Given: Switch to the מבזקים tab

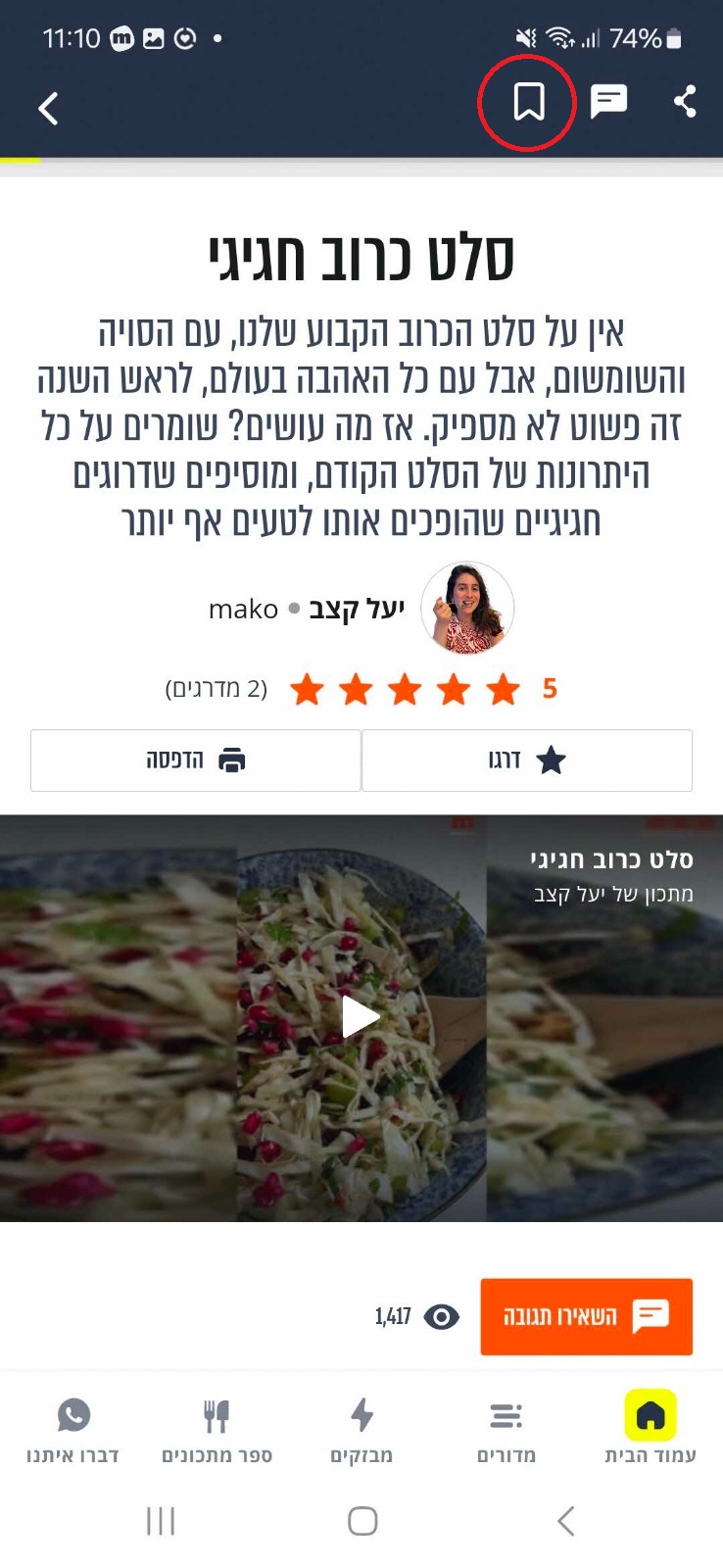Looking at the screenshot, I should [361, 1429].
